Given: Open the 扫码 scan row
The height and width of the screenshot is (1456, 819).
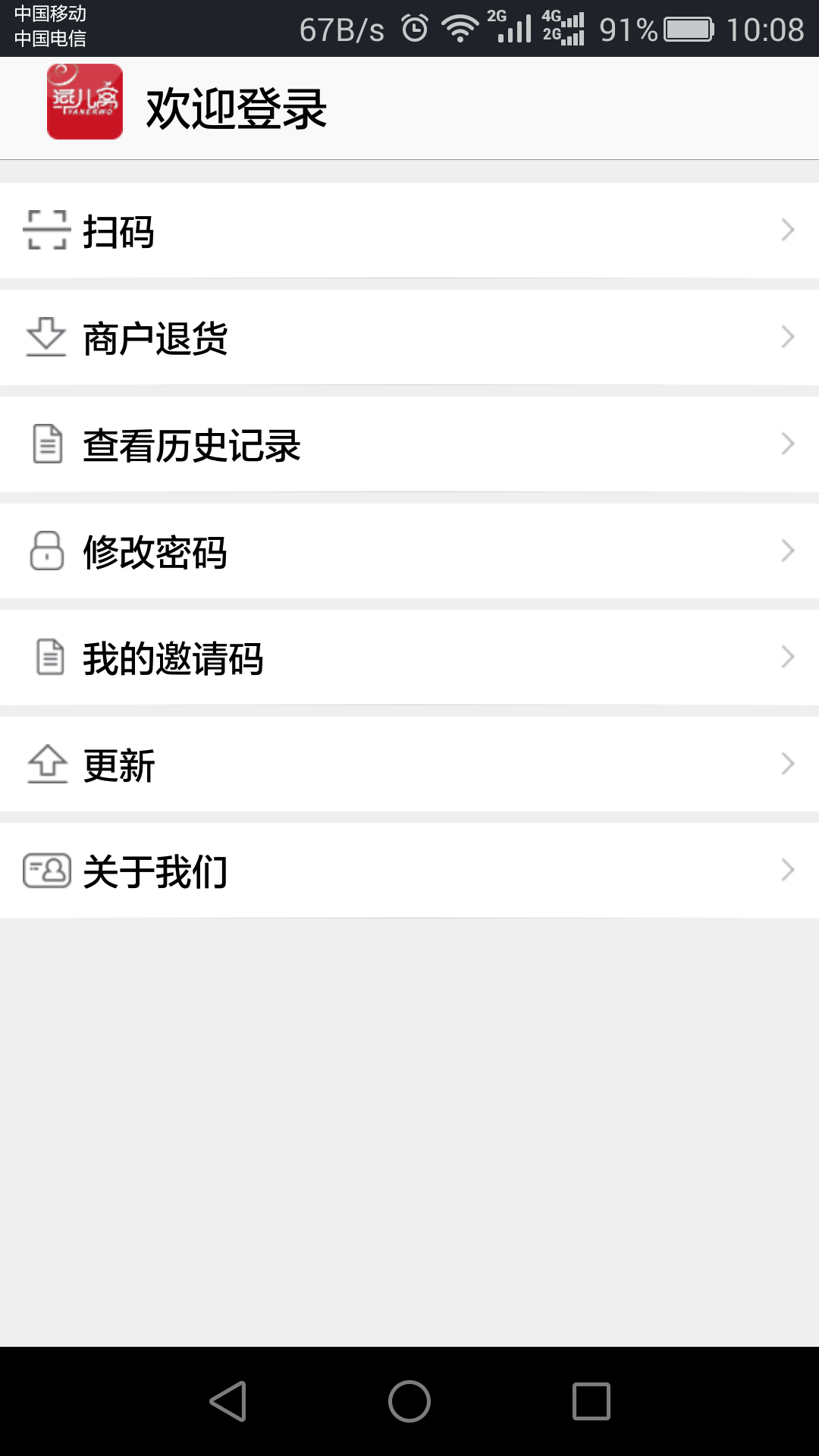Looking at the screenshot, I should coord(409,231).
